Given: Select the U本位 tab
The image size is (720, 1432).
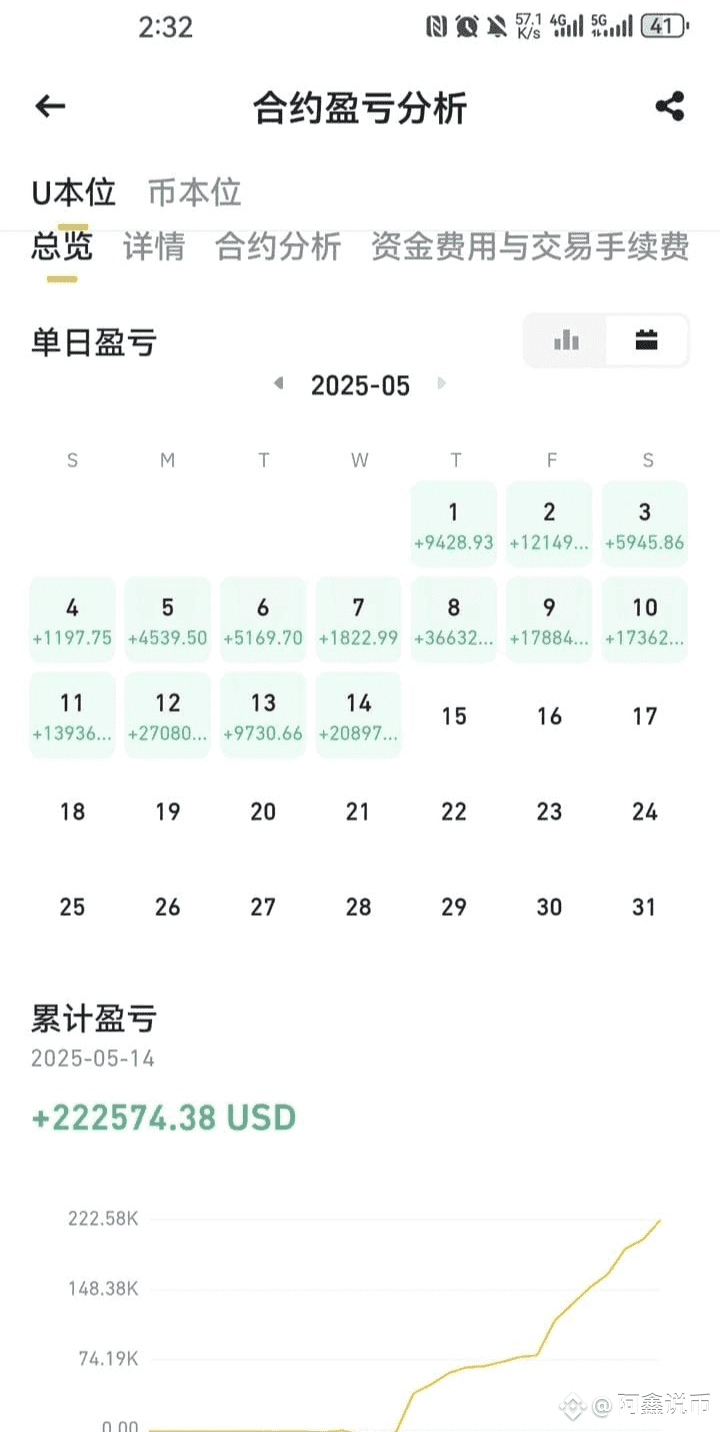Looking at the screenshot, I should (x=73, y=192).
